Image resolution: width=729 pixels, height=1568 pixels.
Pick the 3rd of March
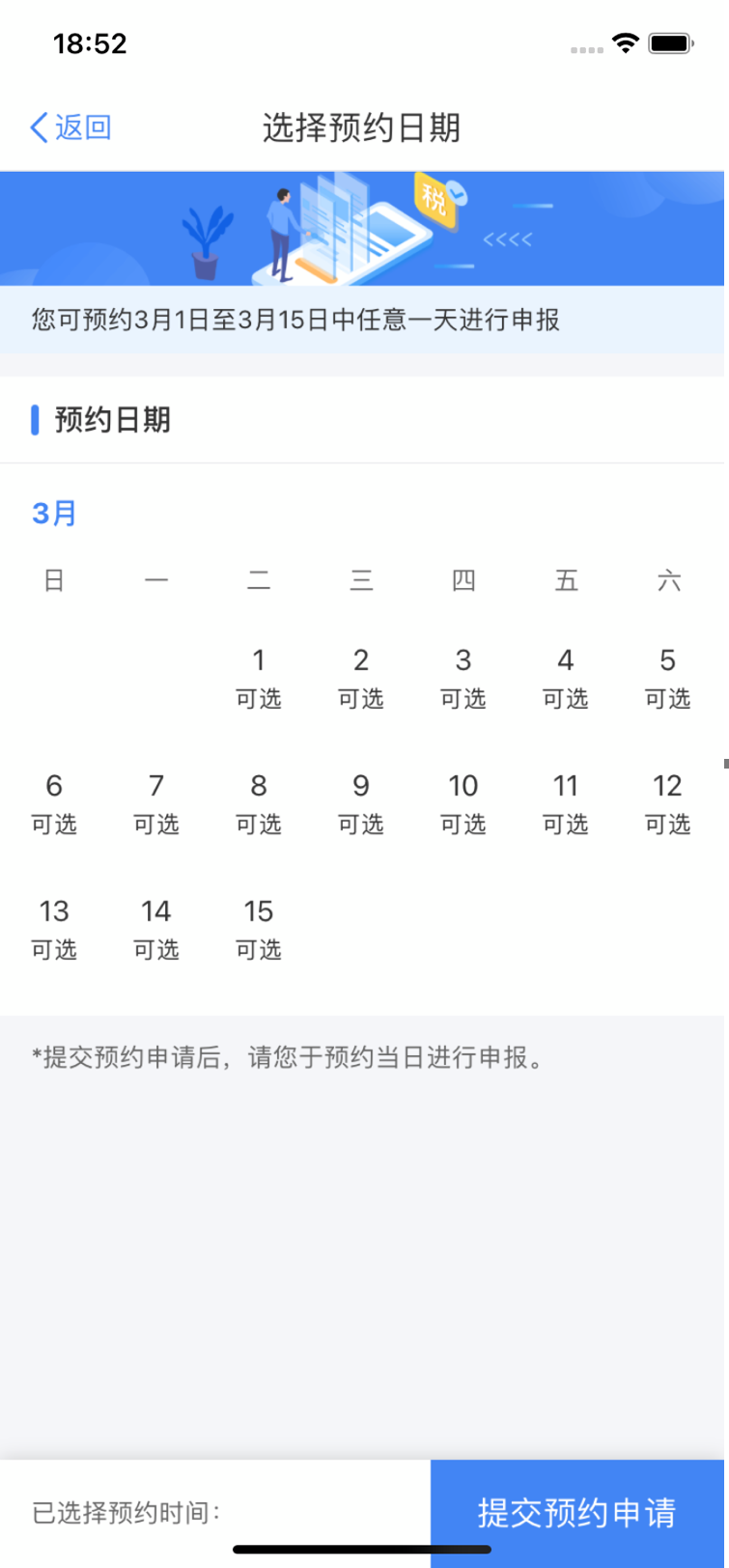click(463, 678)
